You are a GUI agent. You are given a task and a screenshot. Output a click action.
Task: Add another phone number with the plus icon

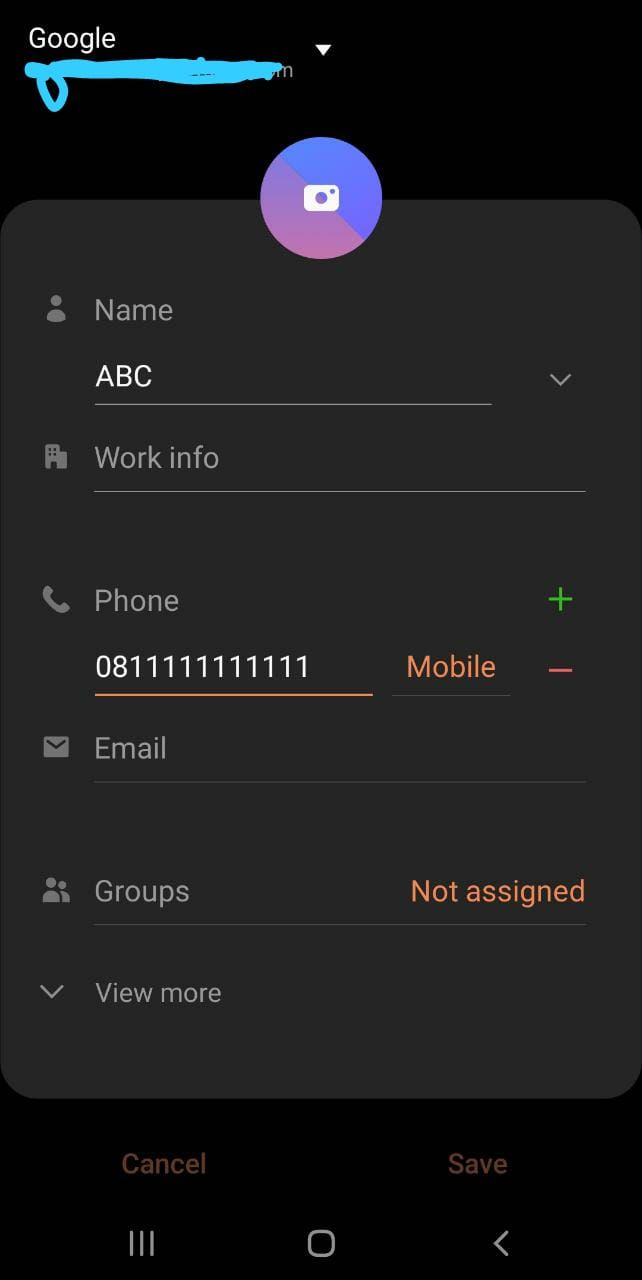[x=560, y=599]
